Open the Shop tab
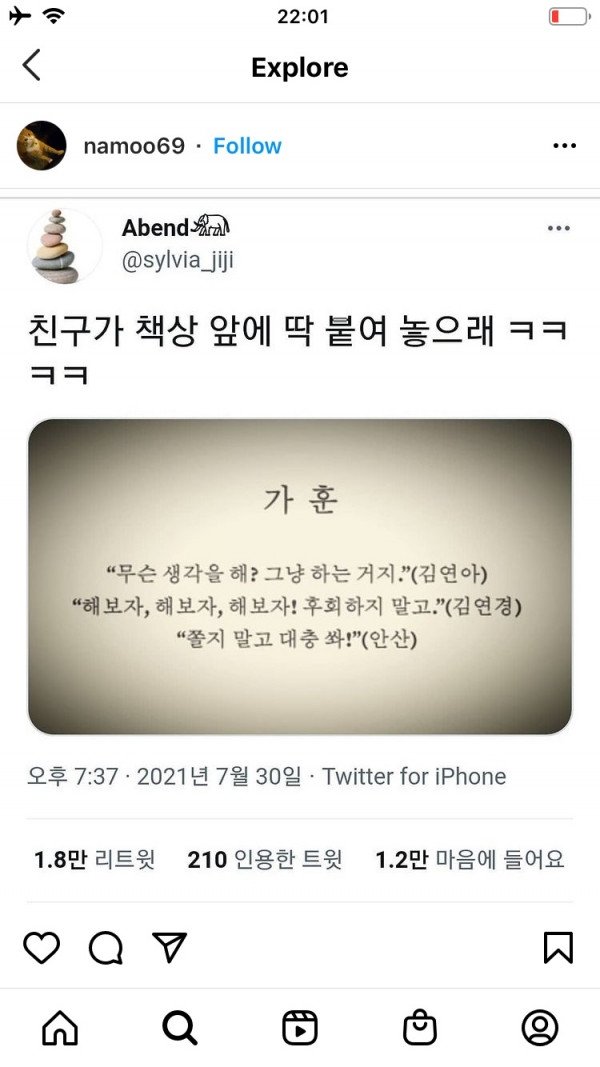 tap(419, 1027)
